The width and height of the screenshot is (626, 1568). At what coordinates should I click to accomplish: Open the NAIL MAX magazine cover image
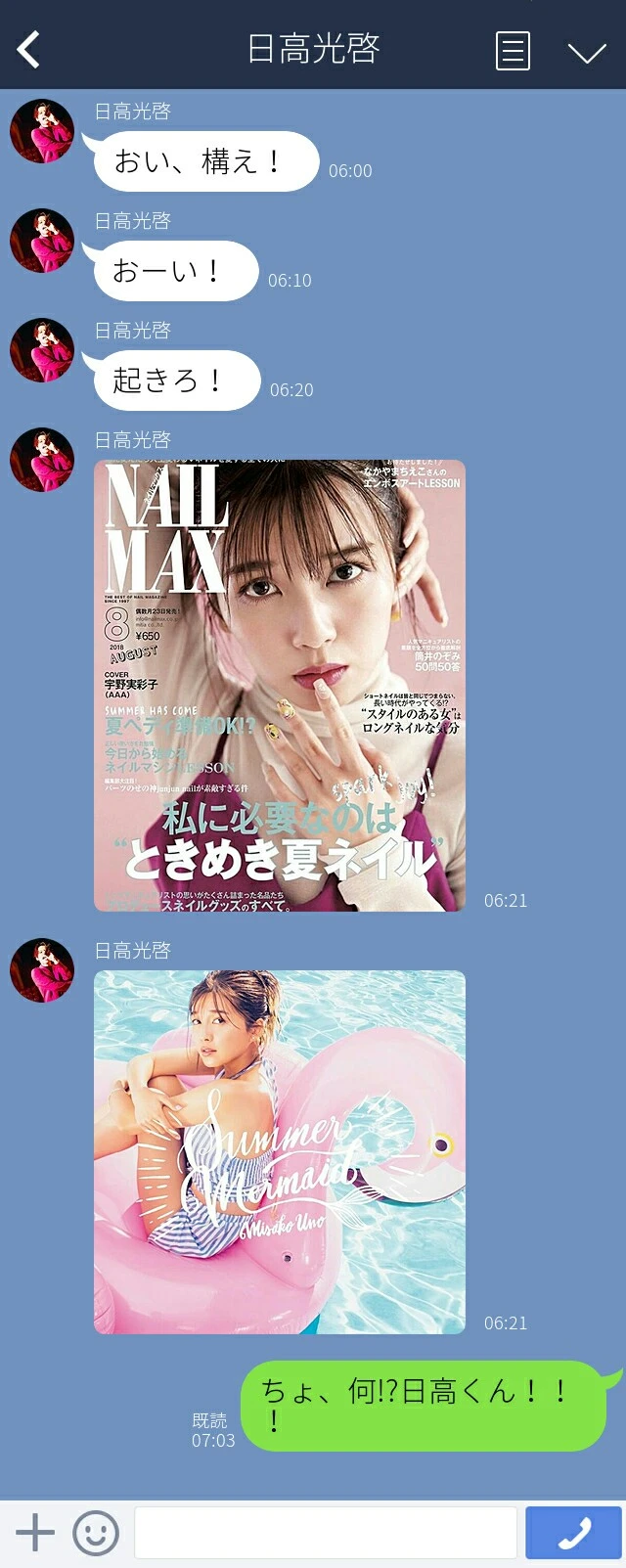(x=280, y=685)
